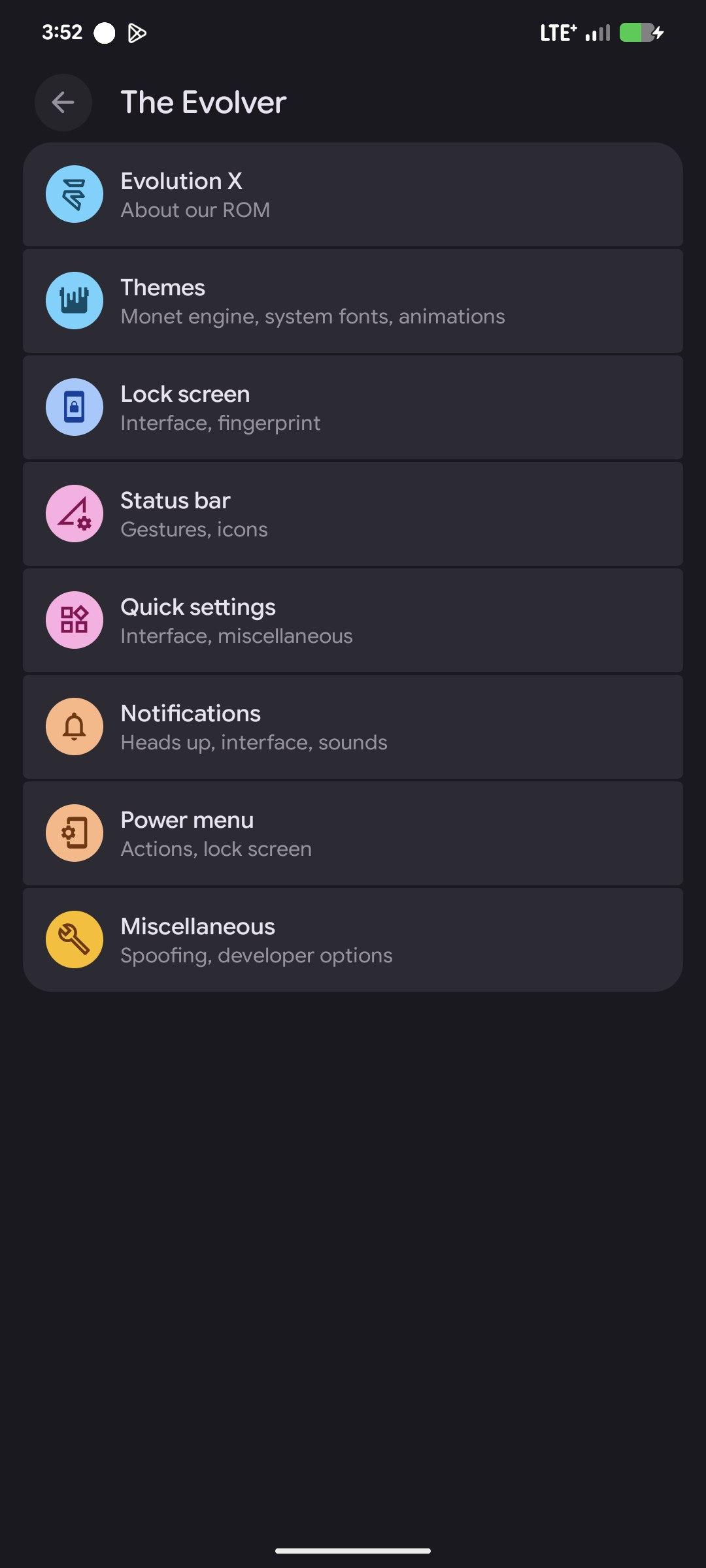Open Status bar options
This screenshot has width=706, height=1568.
353,514
